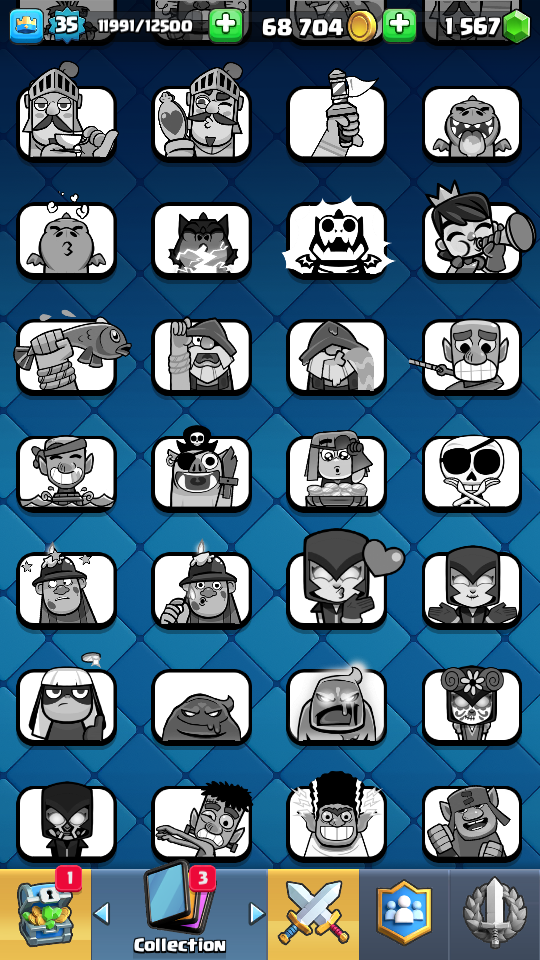Tap the right arrow beside Collection
This screenshot has height=960, width=540.
[x=257, y=914]
